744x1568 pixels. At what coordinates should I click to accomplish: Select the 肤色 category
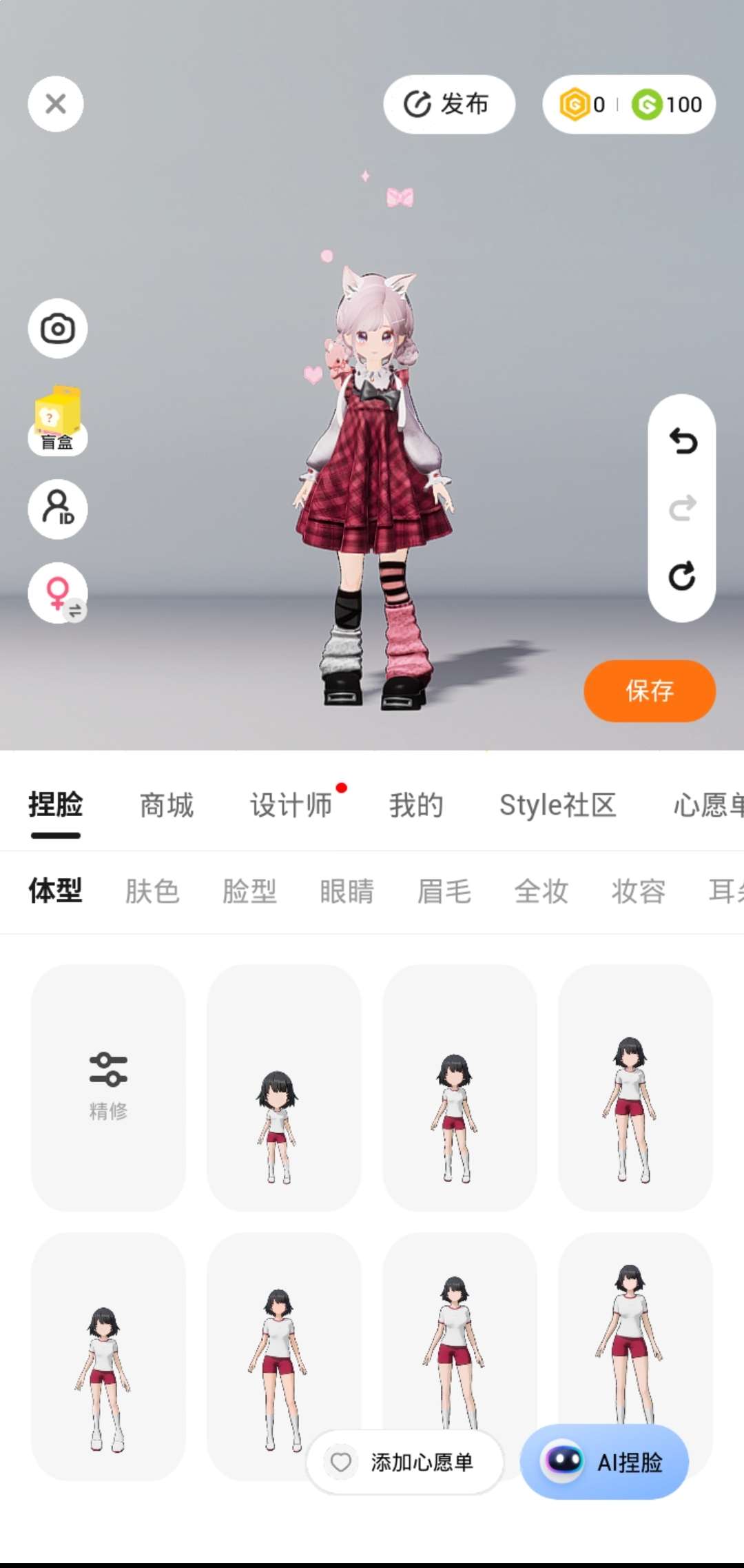pos(152,891)
